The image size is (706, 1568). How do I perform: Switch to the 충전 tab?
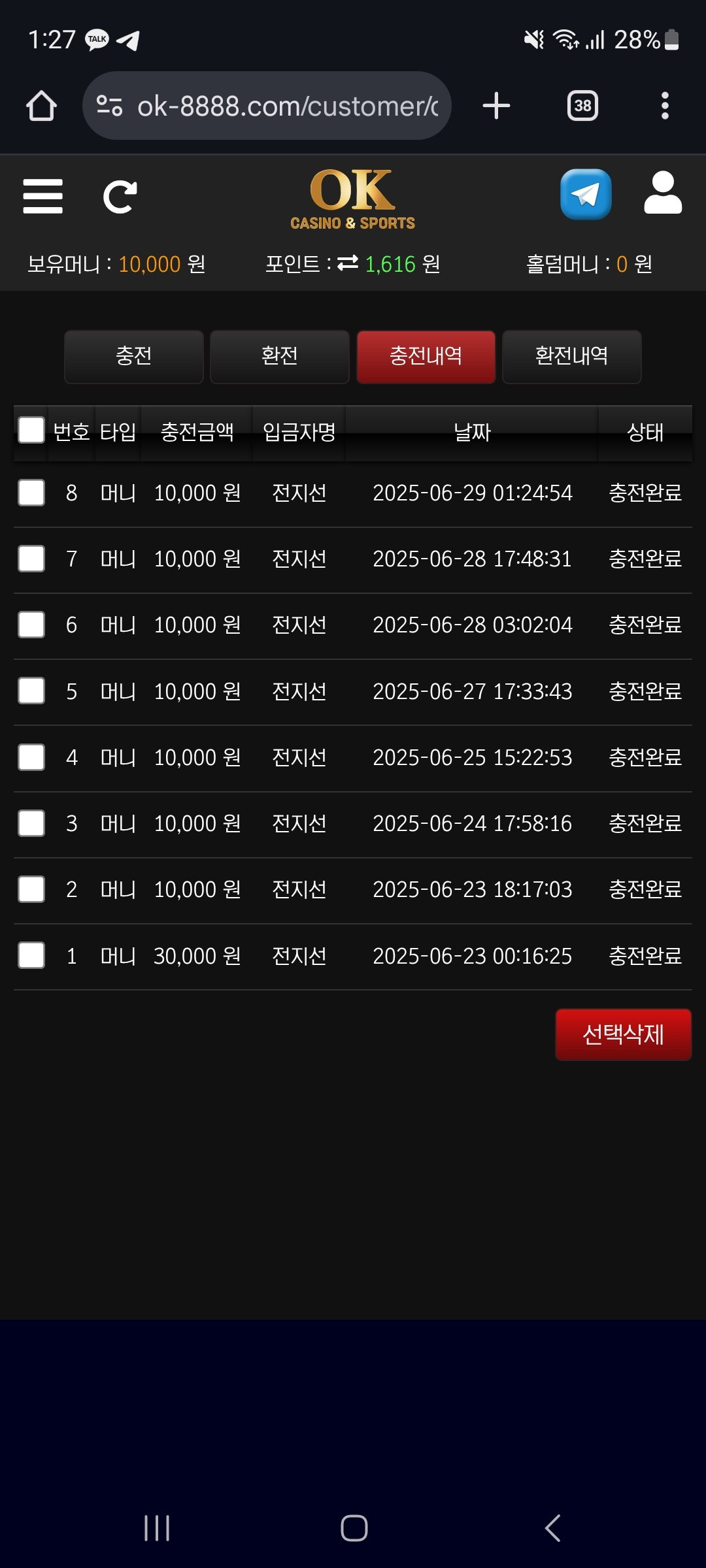(134, 357)
